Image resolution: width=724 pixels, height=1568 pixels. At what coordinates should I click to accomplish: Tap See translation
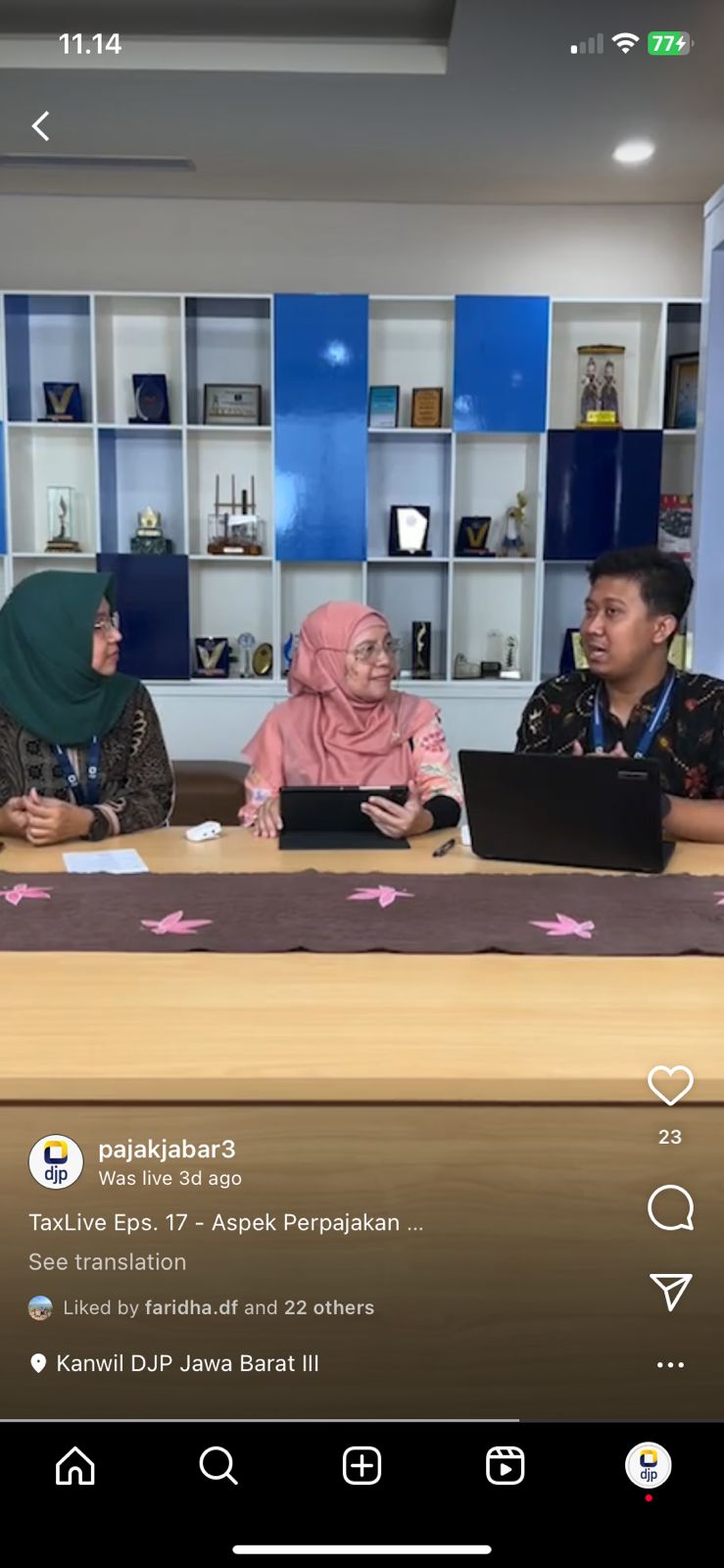[107, 1261]
